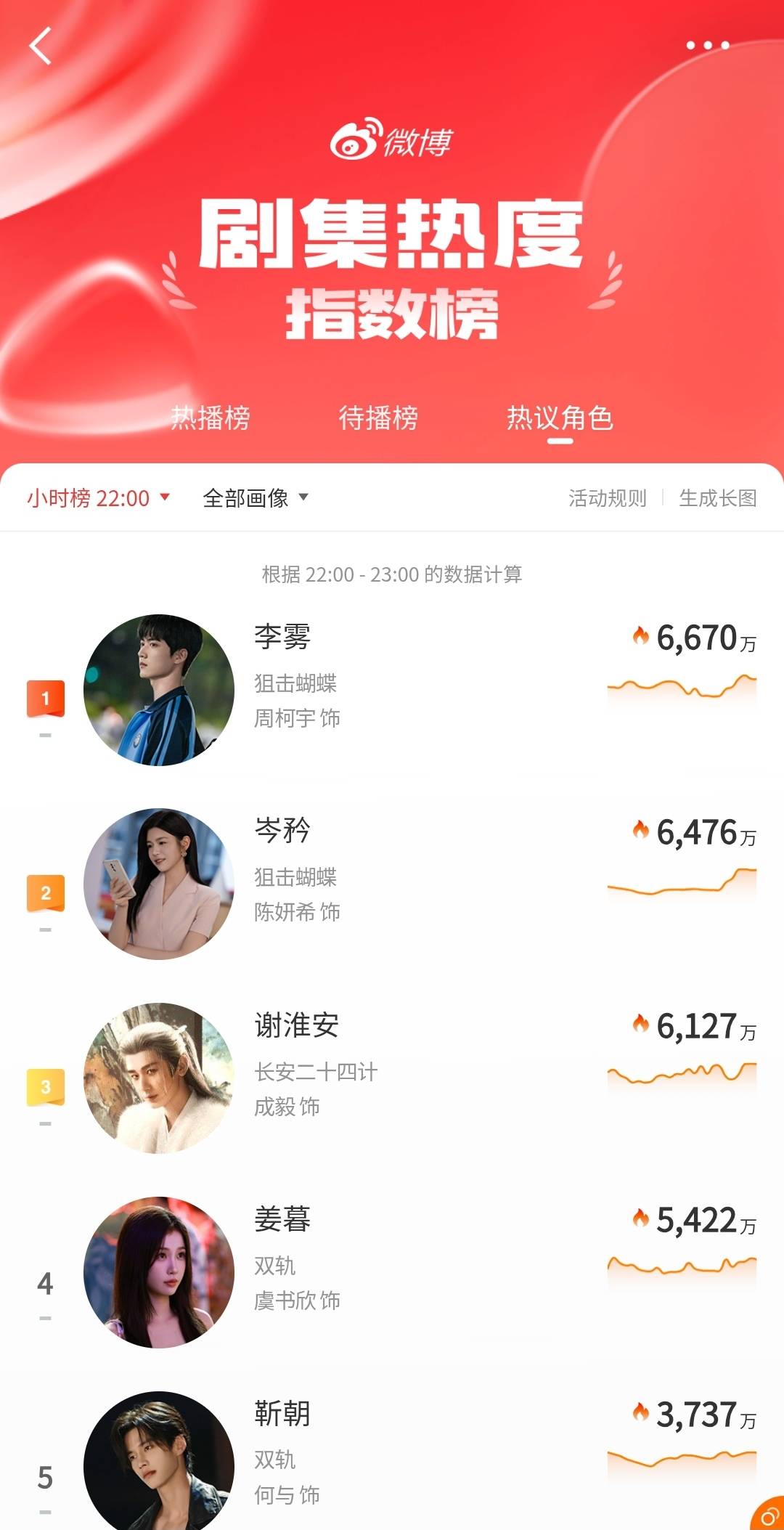784x1530 pixels.
Task: Switch to the 热播榜 tab
Action: pyautogui.click(x=211, y=418)
